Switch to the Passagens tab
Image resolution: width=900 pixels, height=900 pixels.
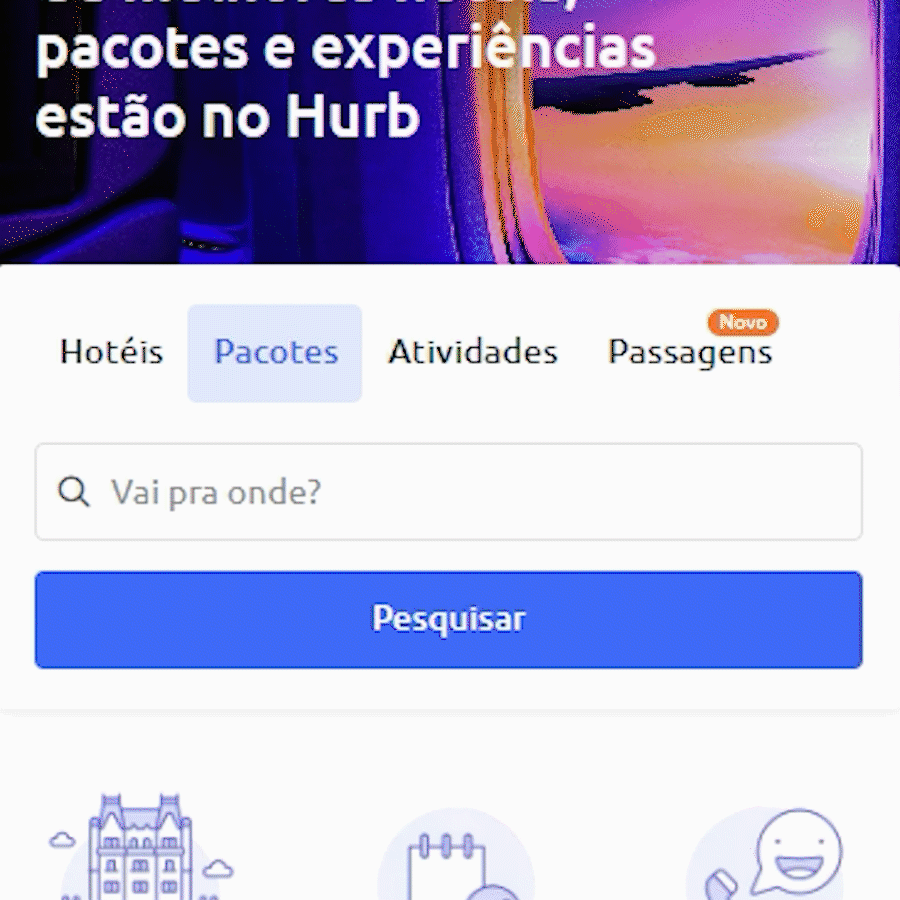pos(690,353)
